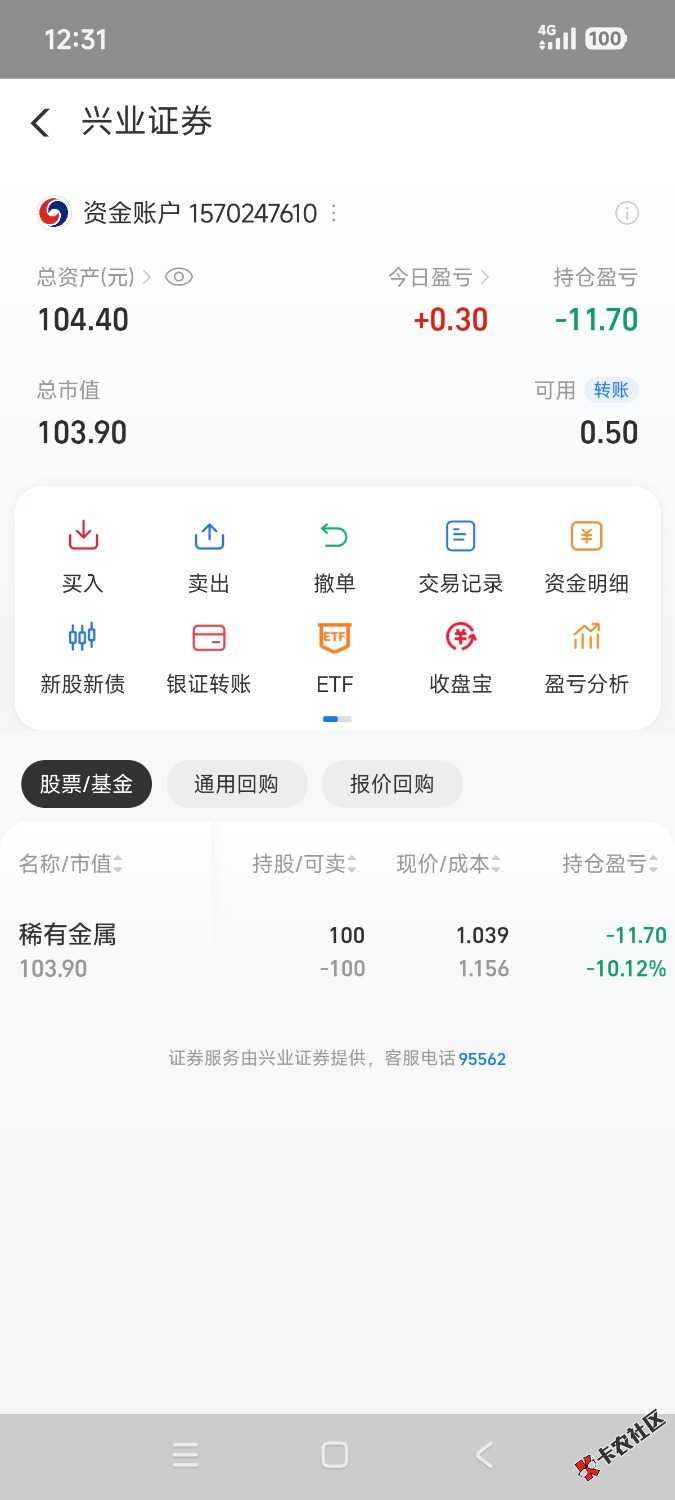Screen dimensions: 675x1500
Task: Open 新股新债 subscription
Action: [83, 657]
